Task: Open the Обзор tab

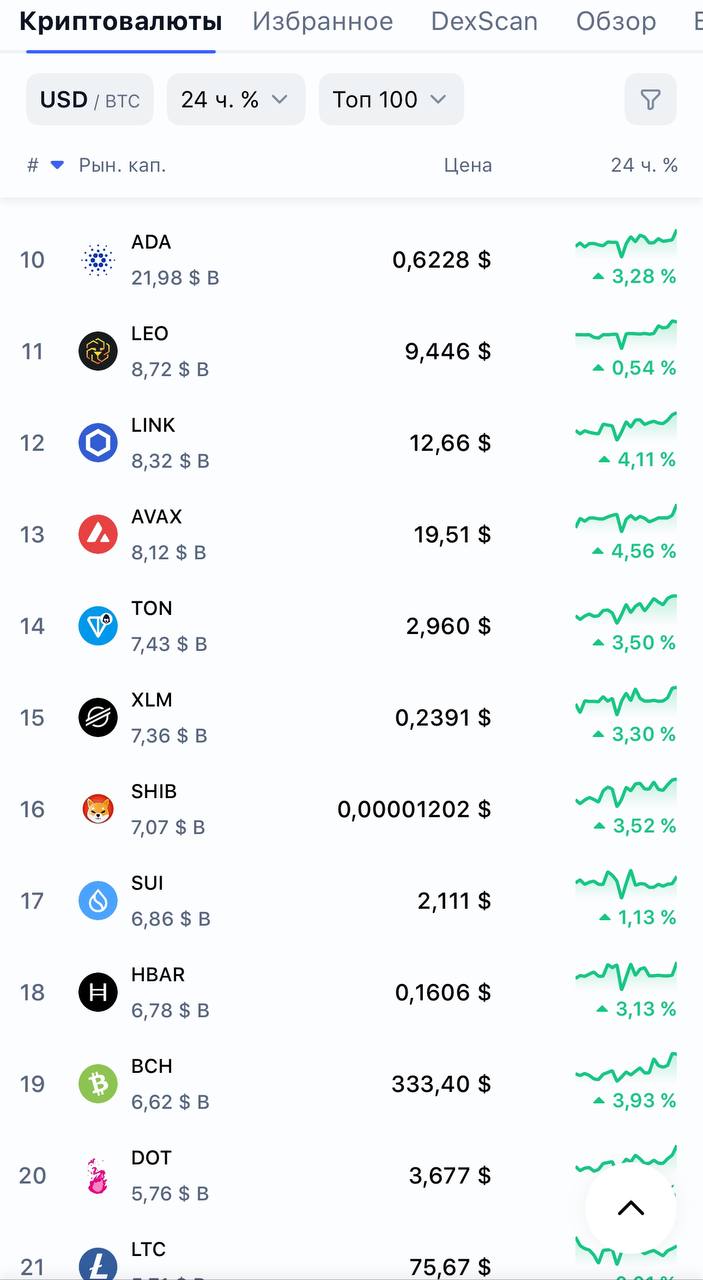Action: (x=616, y=21)
